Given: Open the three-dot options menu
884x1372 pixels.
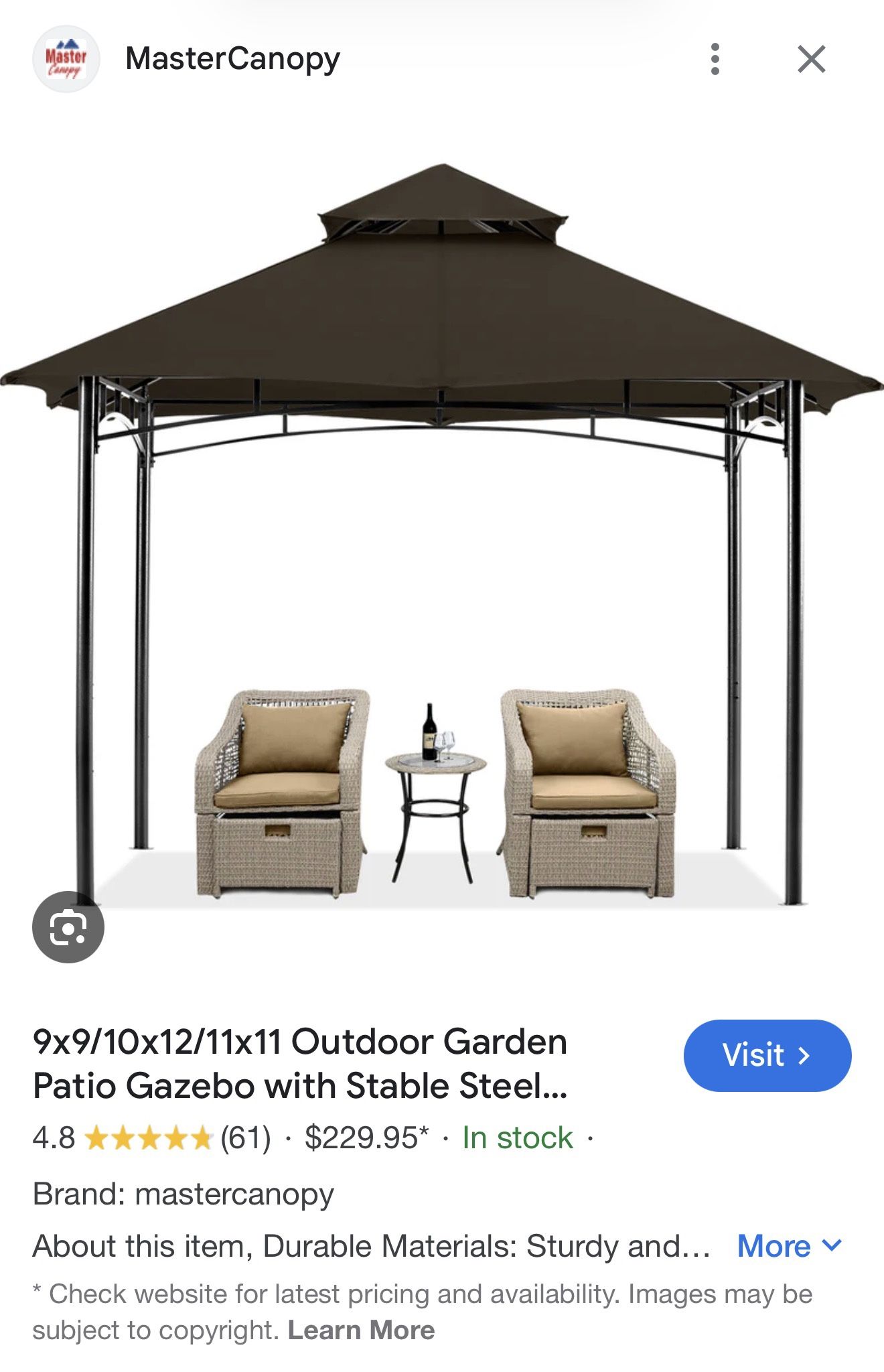Looking at the screenshot, I should 714,59.
